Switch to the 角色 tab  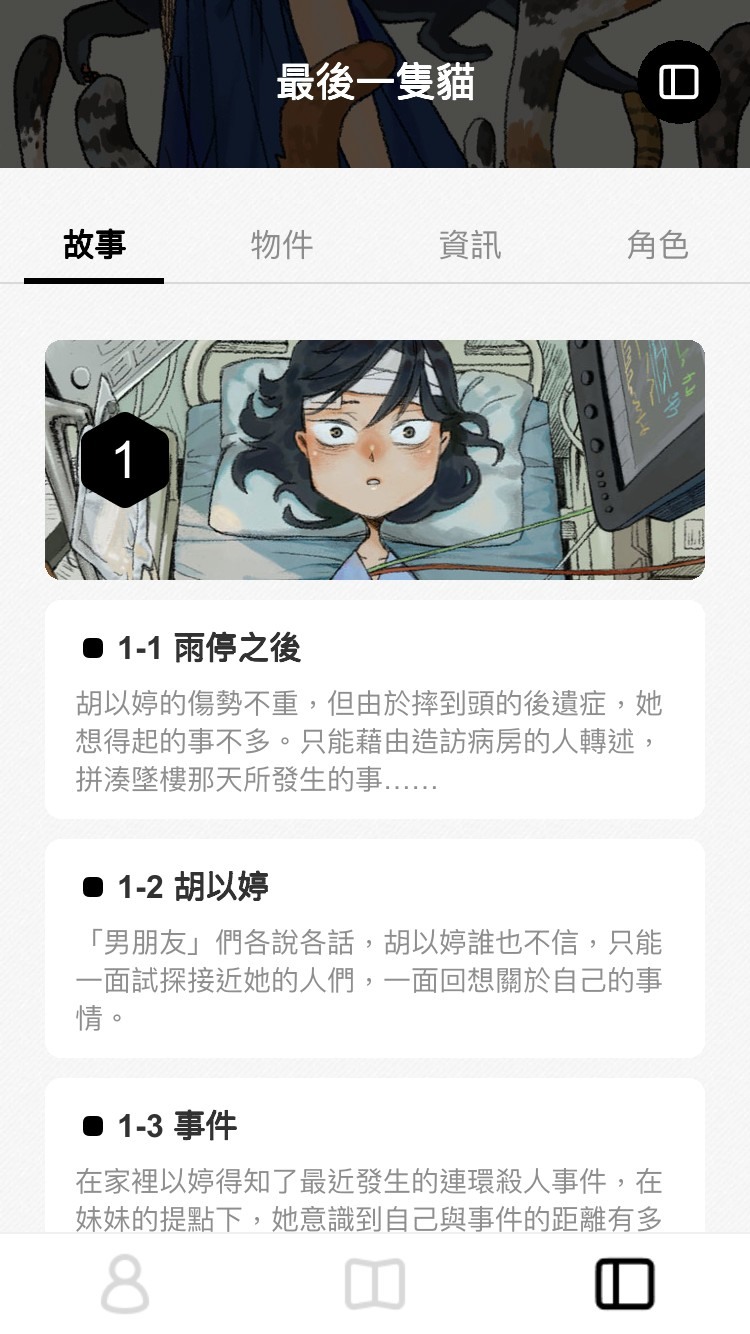point(657,245)
